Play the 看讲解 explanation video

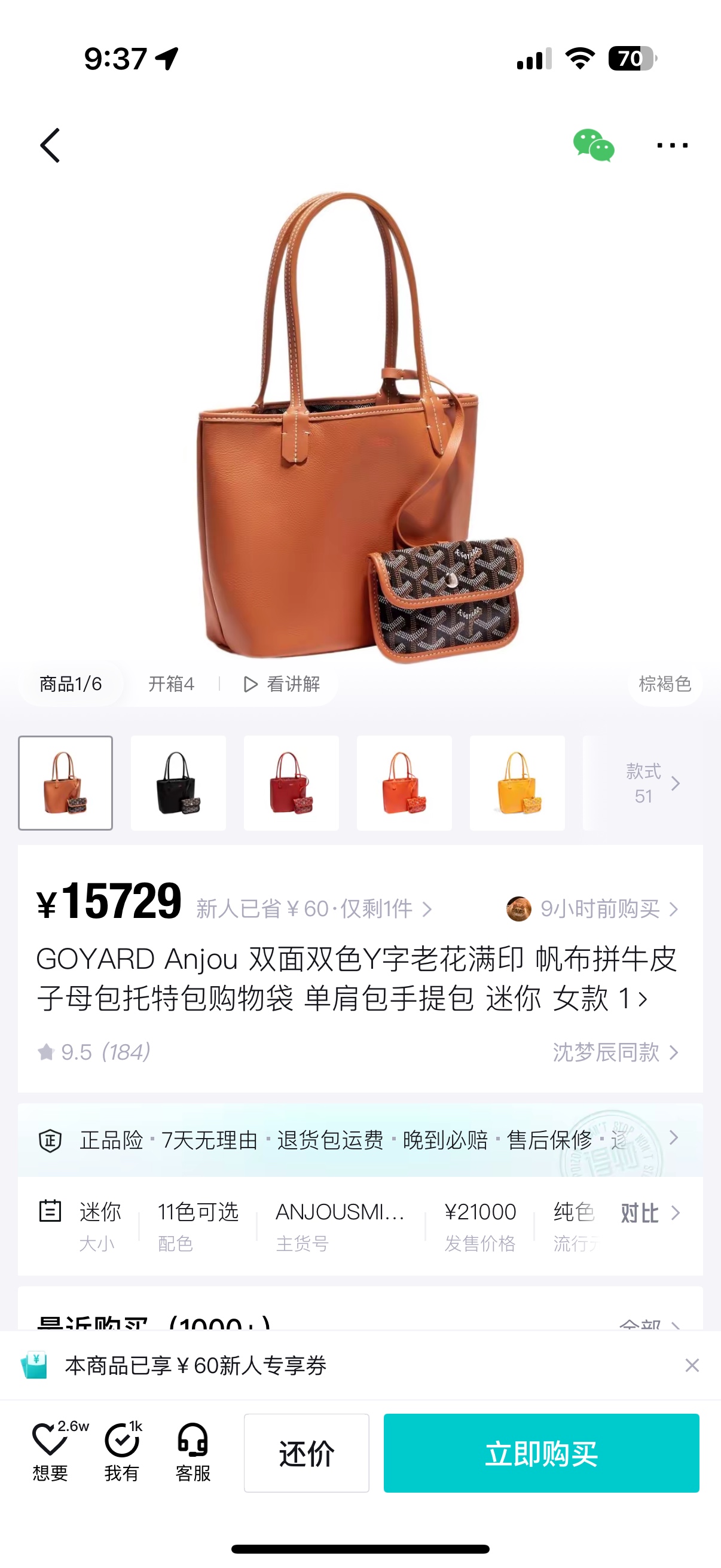tap(282, 684)
